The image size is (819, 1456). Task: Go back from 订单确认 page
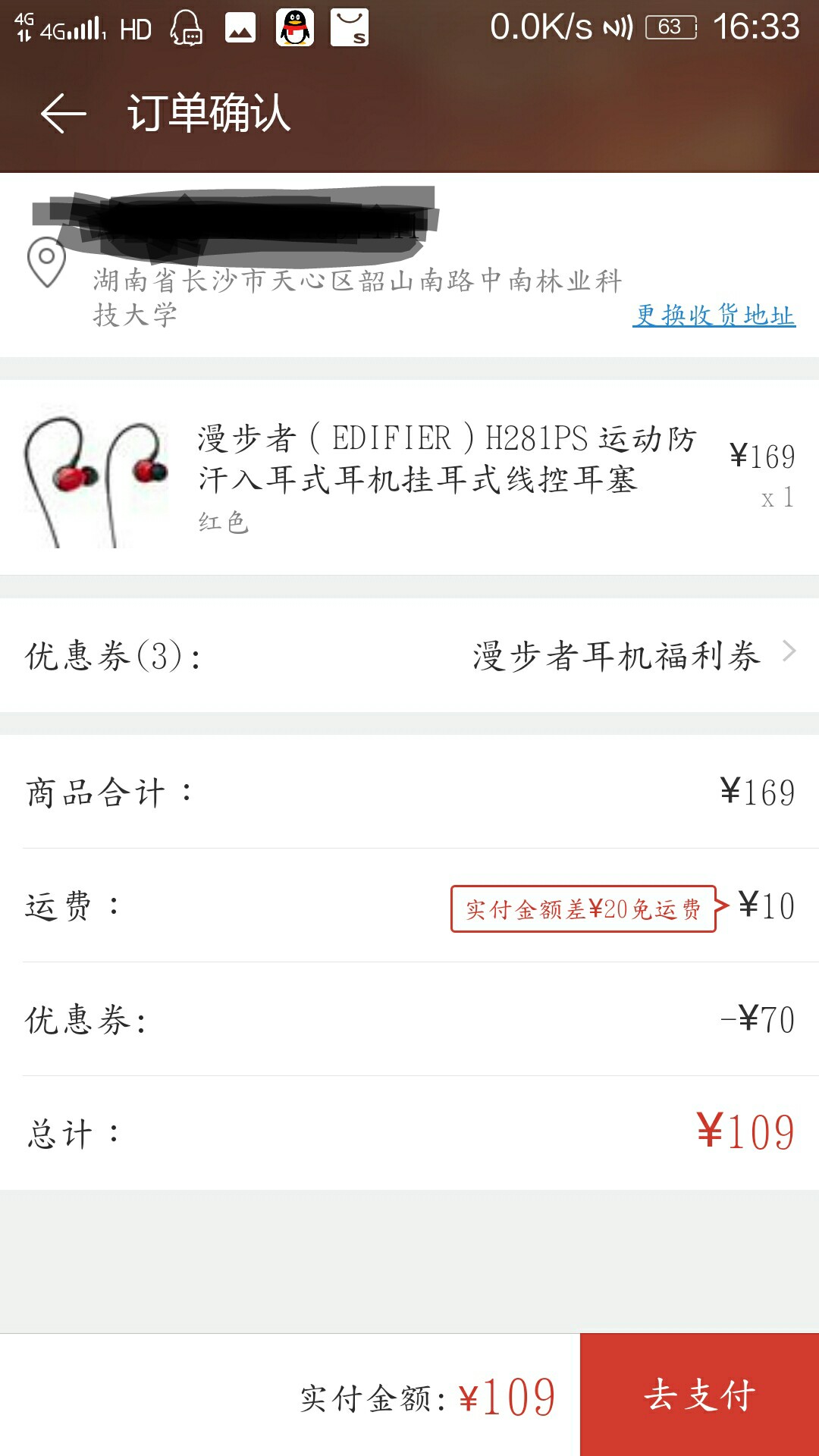(64, 114)
